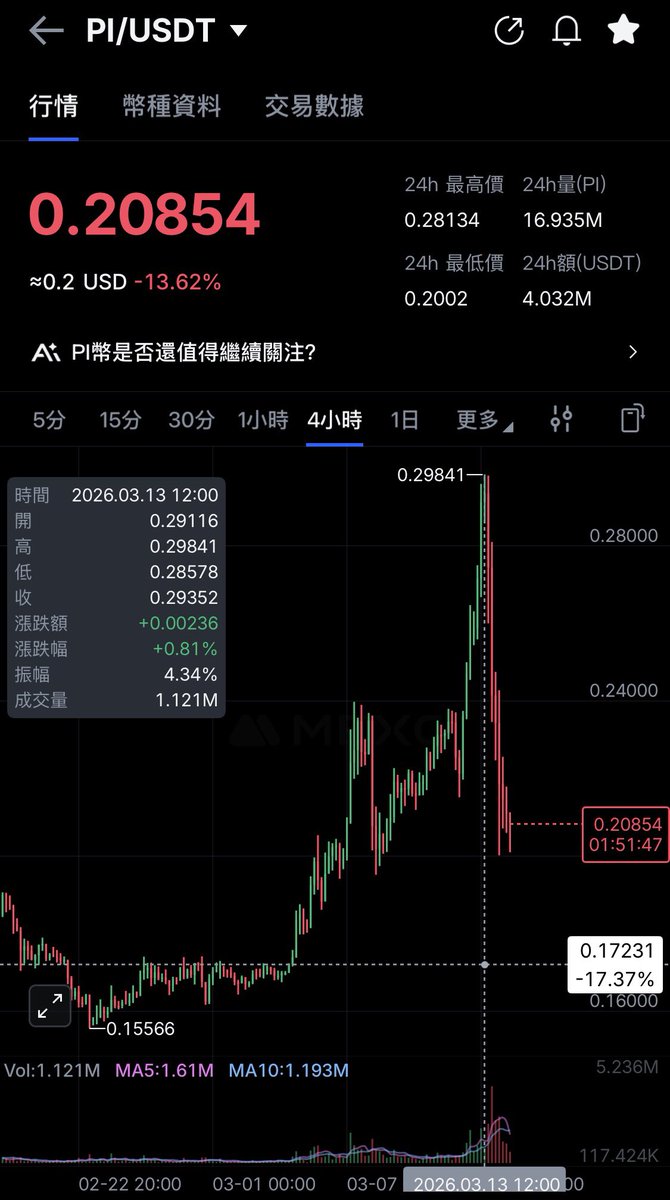
Task: Open the 交易數據 tab
Action: point(314,106)
